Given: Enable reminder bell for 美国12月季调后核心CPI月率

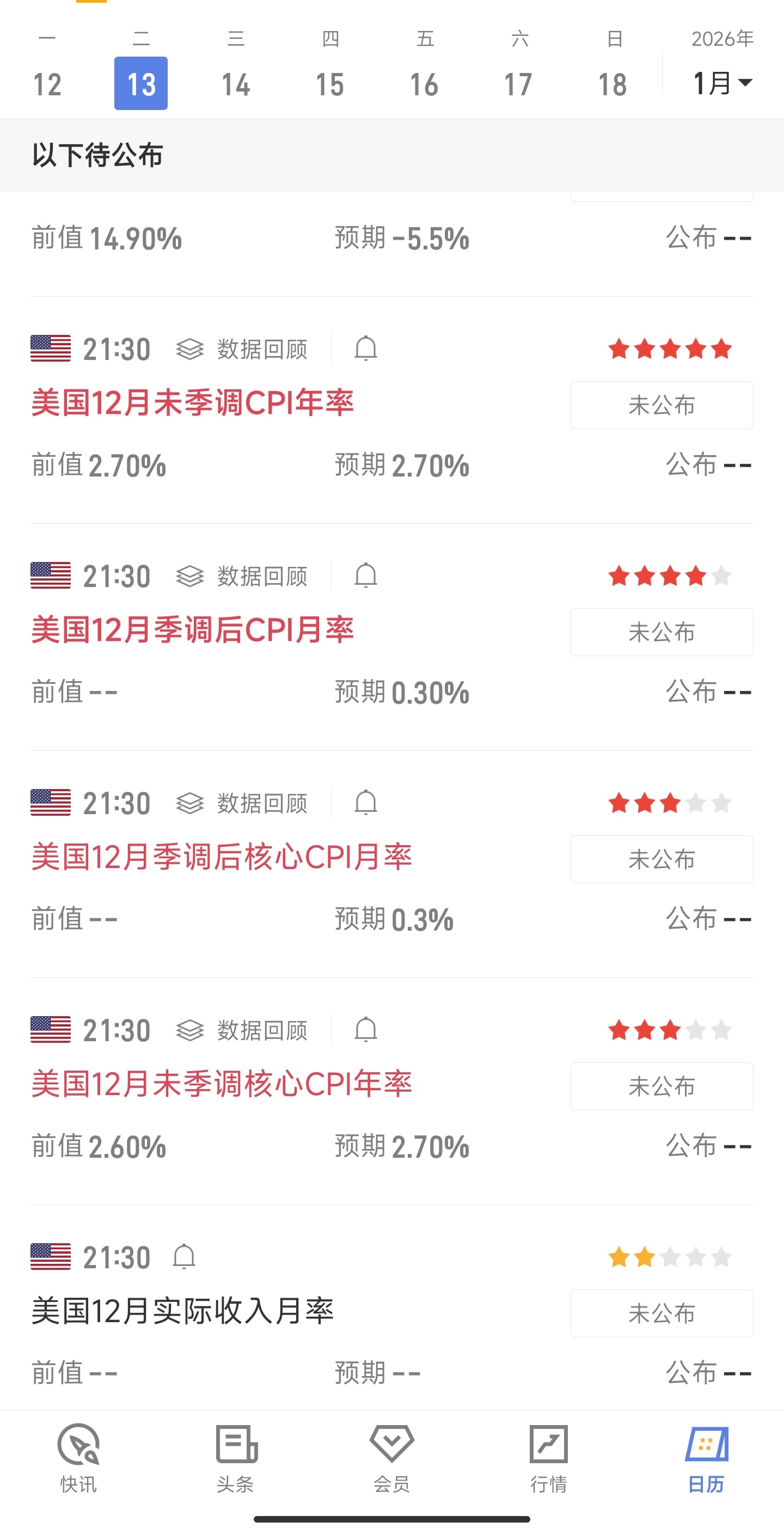Looking at the screenshot, I should tap(365, 803).
